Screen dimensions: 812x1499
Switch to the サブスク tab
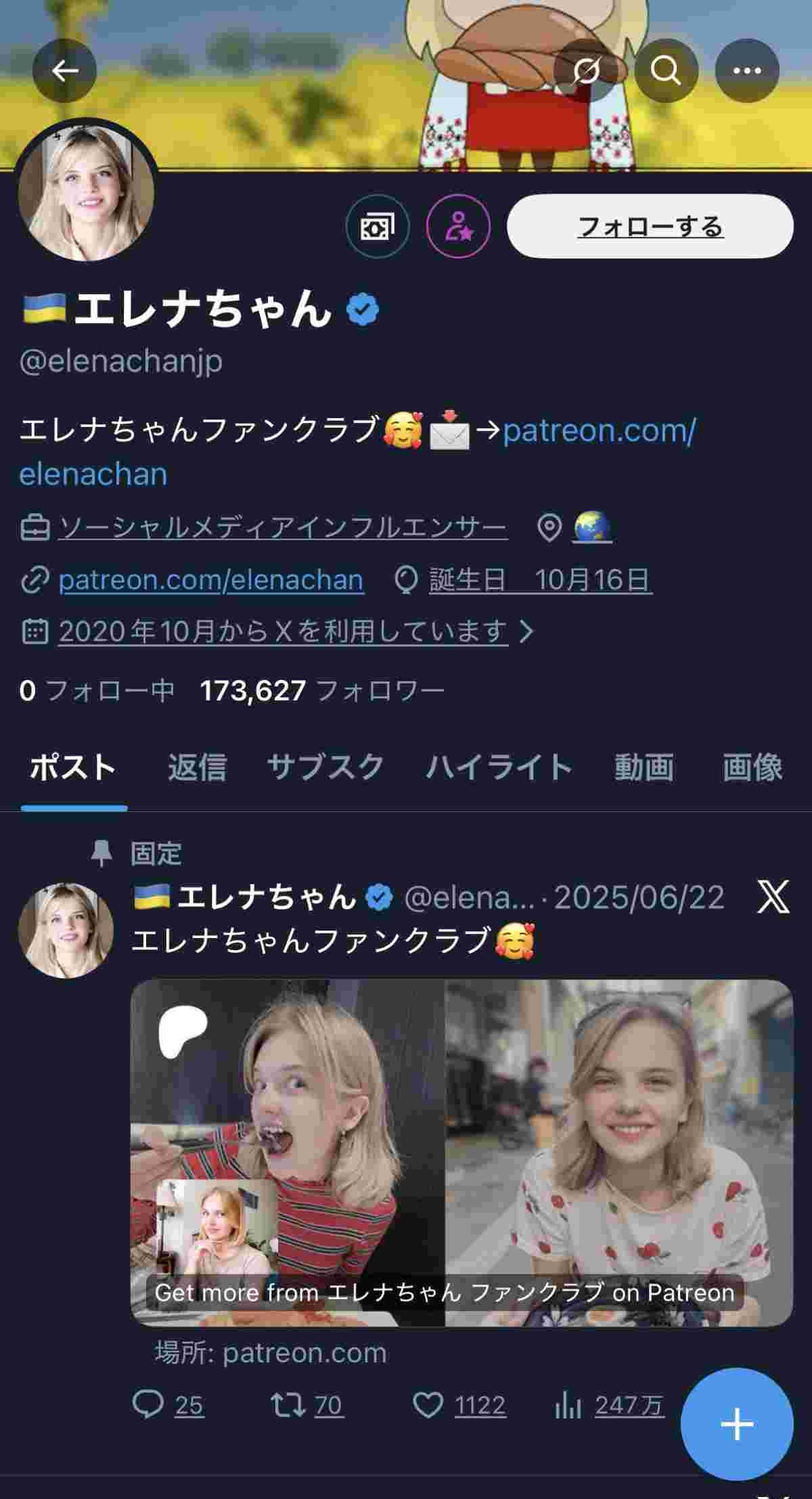[x=325, y=767]
